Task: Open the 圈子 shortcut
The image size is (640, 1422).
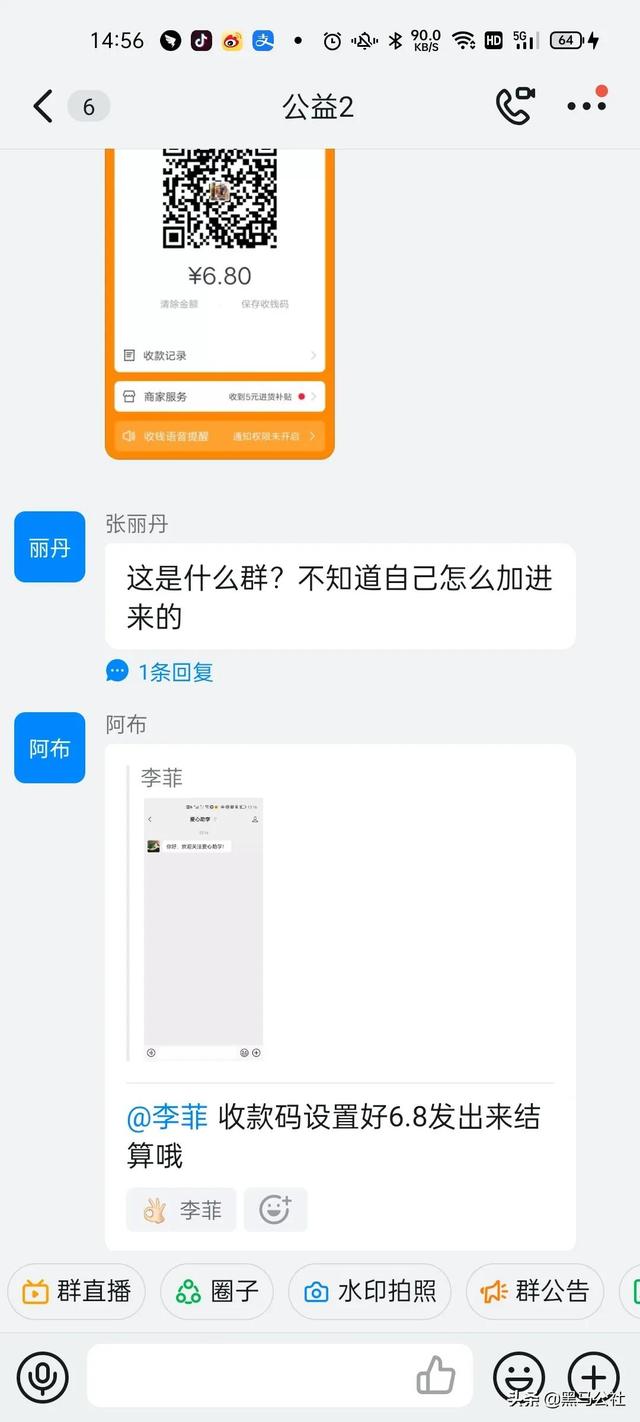Action: pos(217,1291)
